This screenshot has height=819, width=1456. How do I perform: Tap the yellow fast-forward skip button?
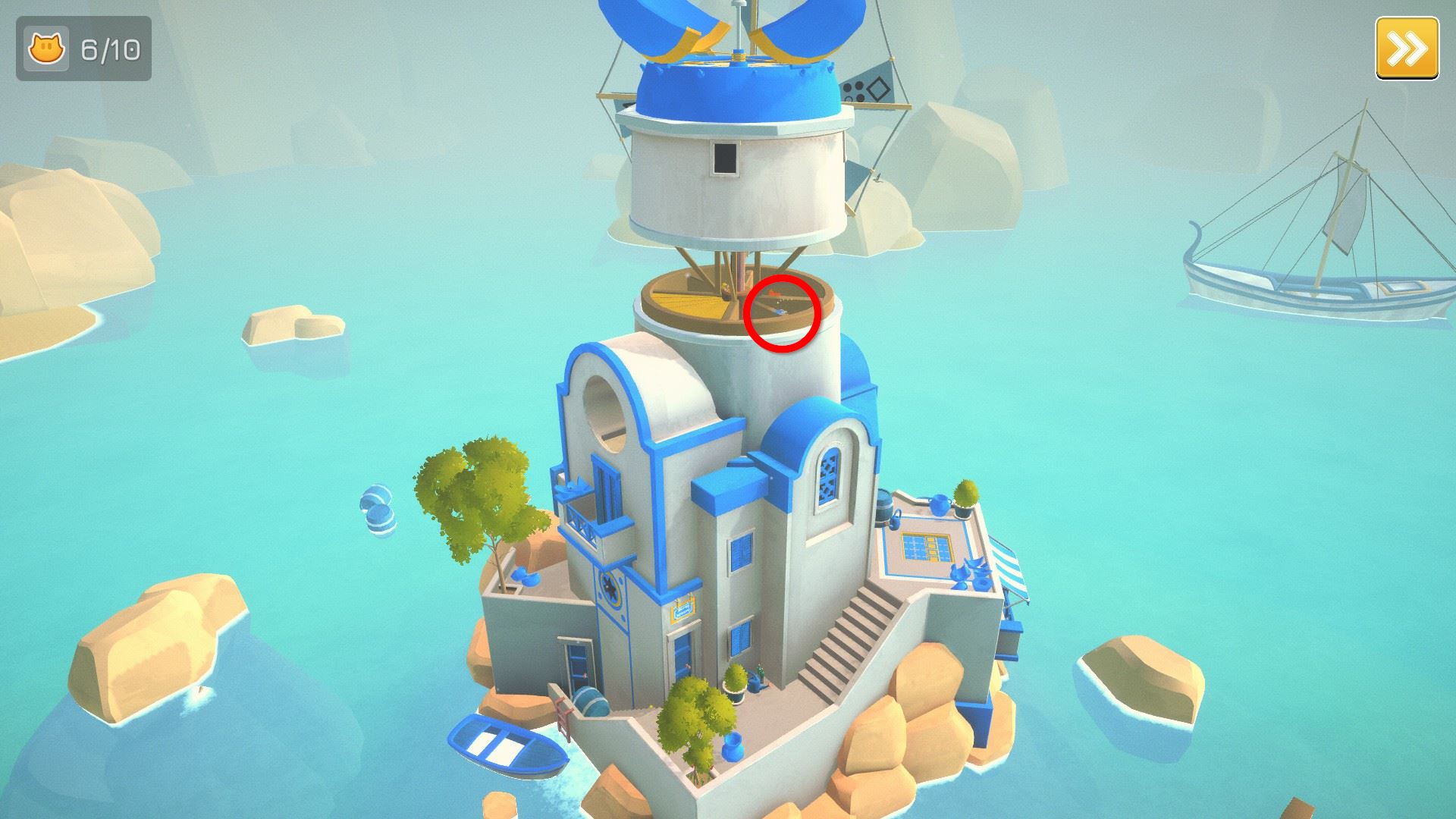[1407, 49]
